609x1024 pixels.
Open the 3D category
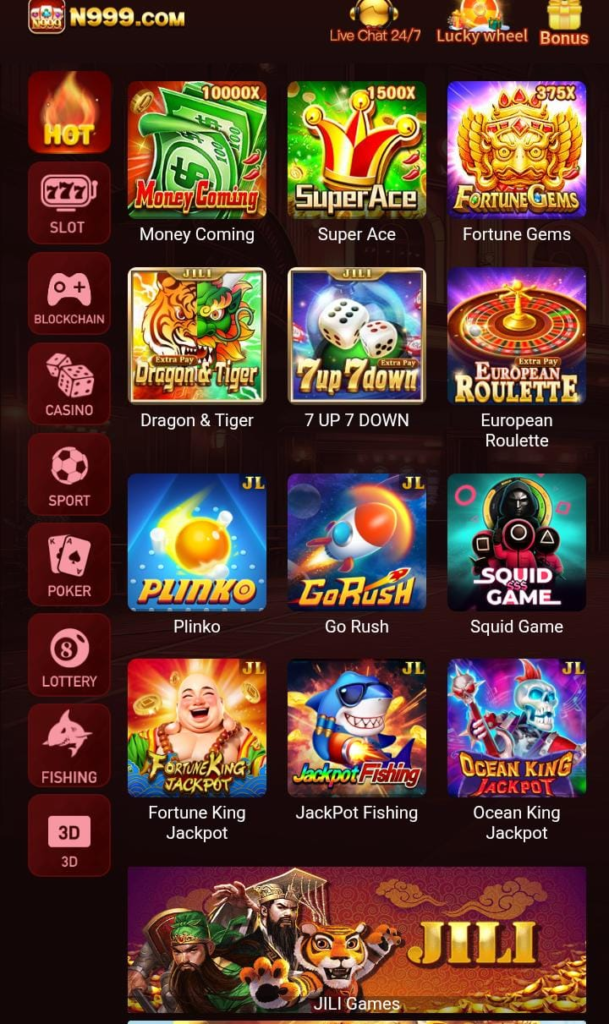[x=69, y=836]
